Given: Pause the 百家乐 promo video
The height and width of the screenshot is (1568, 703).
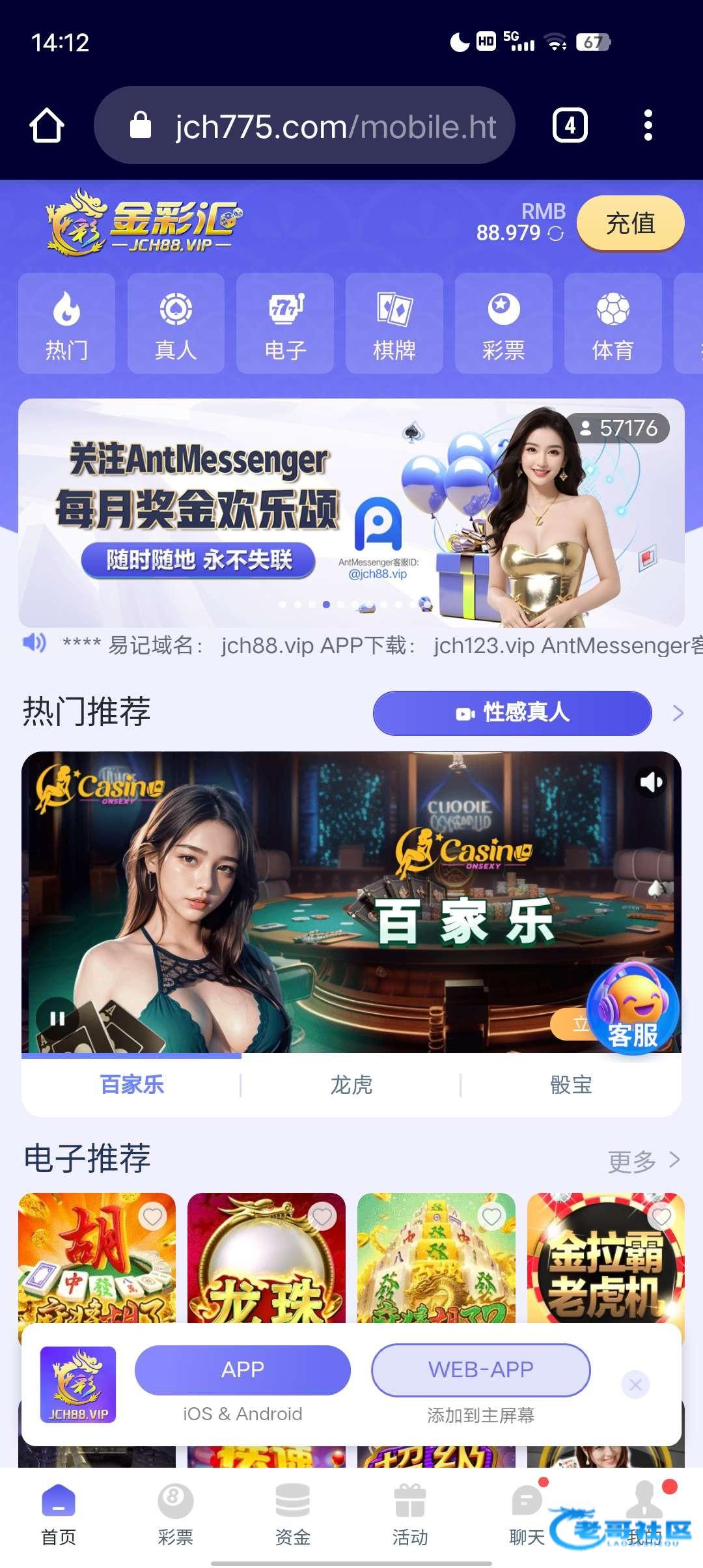Looking at the screenshot, I should pos(57,1018).
